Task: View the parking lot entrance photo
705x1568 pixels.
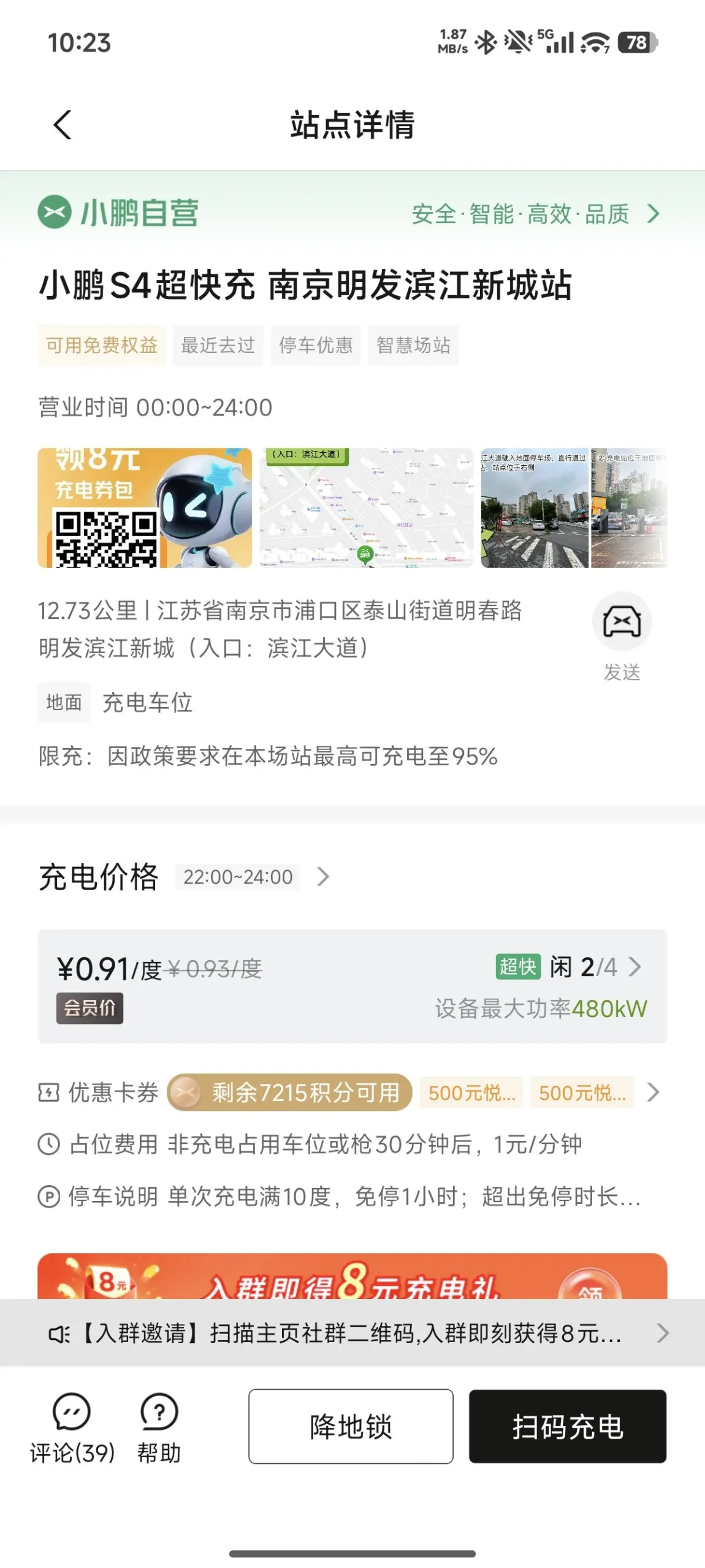Action: coord(534,507)
